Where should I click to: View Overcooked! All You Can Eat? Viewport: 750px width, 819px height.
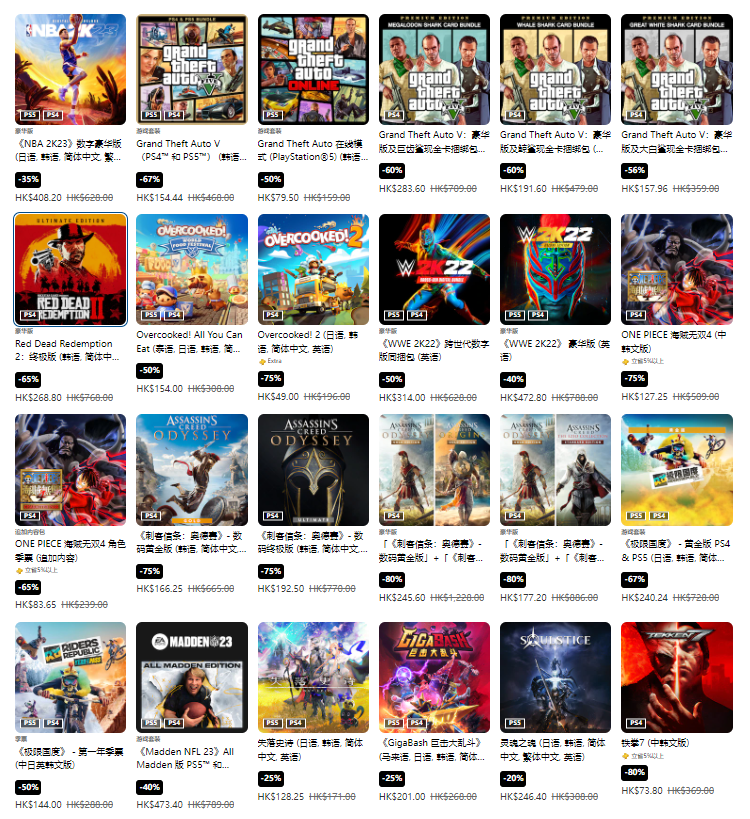point(191,269)
